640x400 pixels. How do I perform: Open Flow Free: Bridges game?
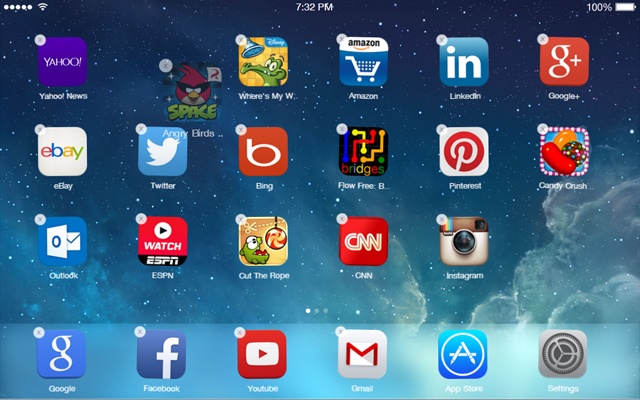363,152
